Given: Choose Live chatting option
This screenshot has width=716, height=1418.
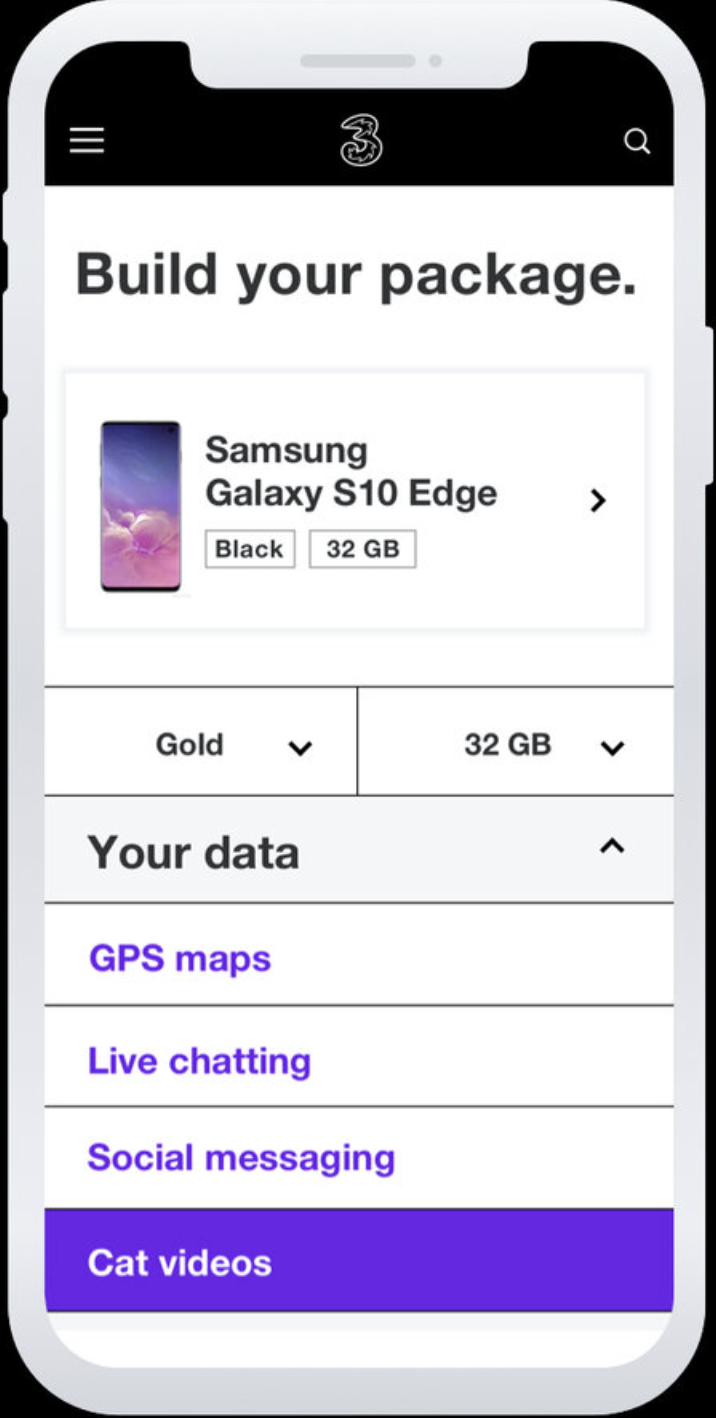Looking at the screenshot, I should [359, 1057].
